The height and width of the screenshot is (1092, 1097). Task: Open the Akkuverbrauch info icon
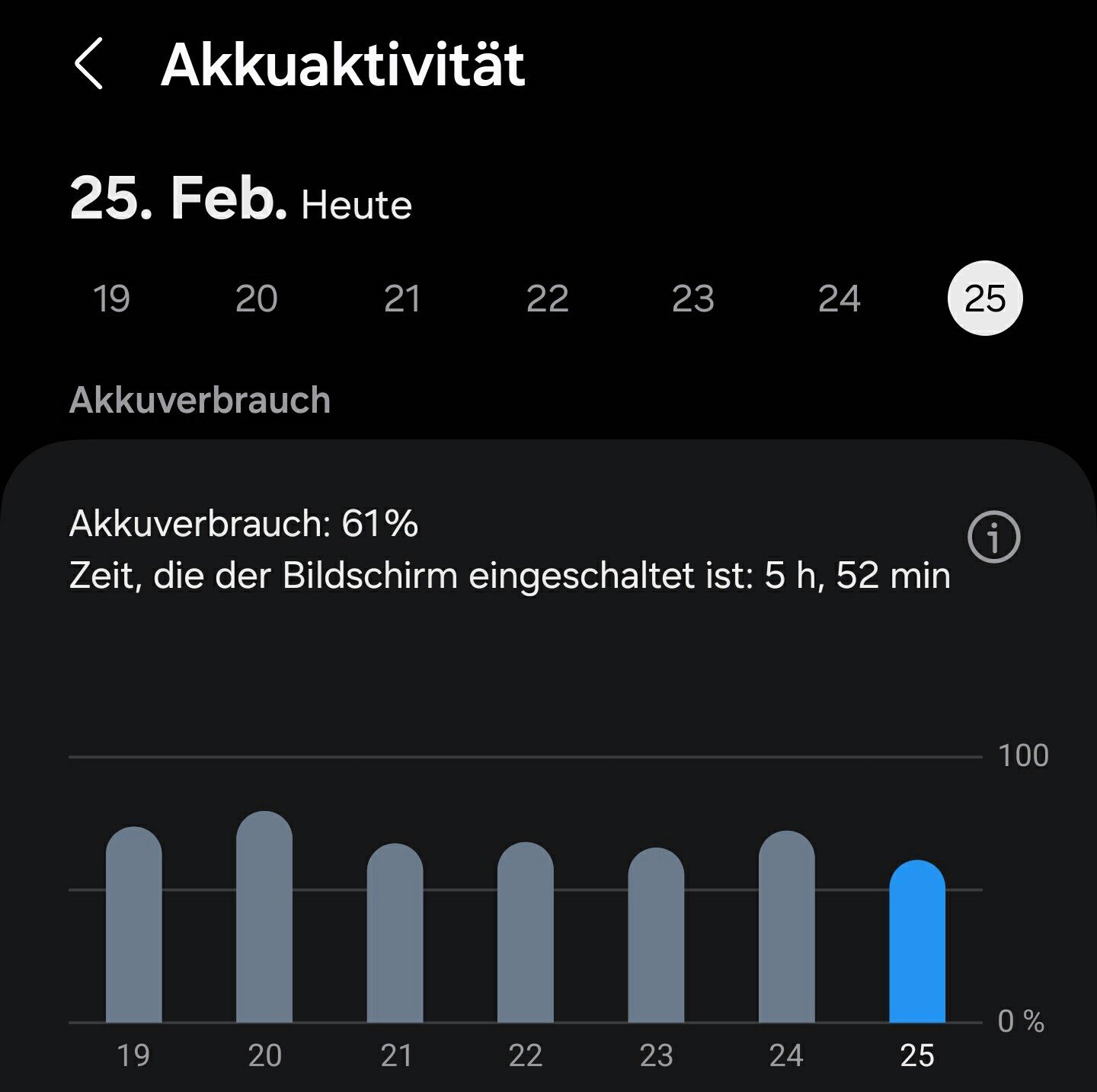993,537
